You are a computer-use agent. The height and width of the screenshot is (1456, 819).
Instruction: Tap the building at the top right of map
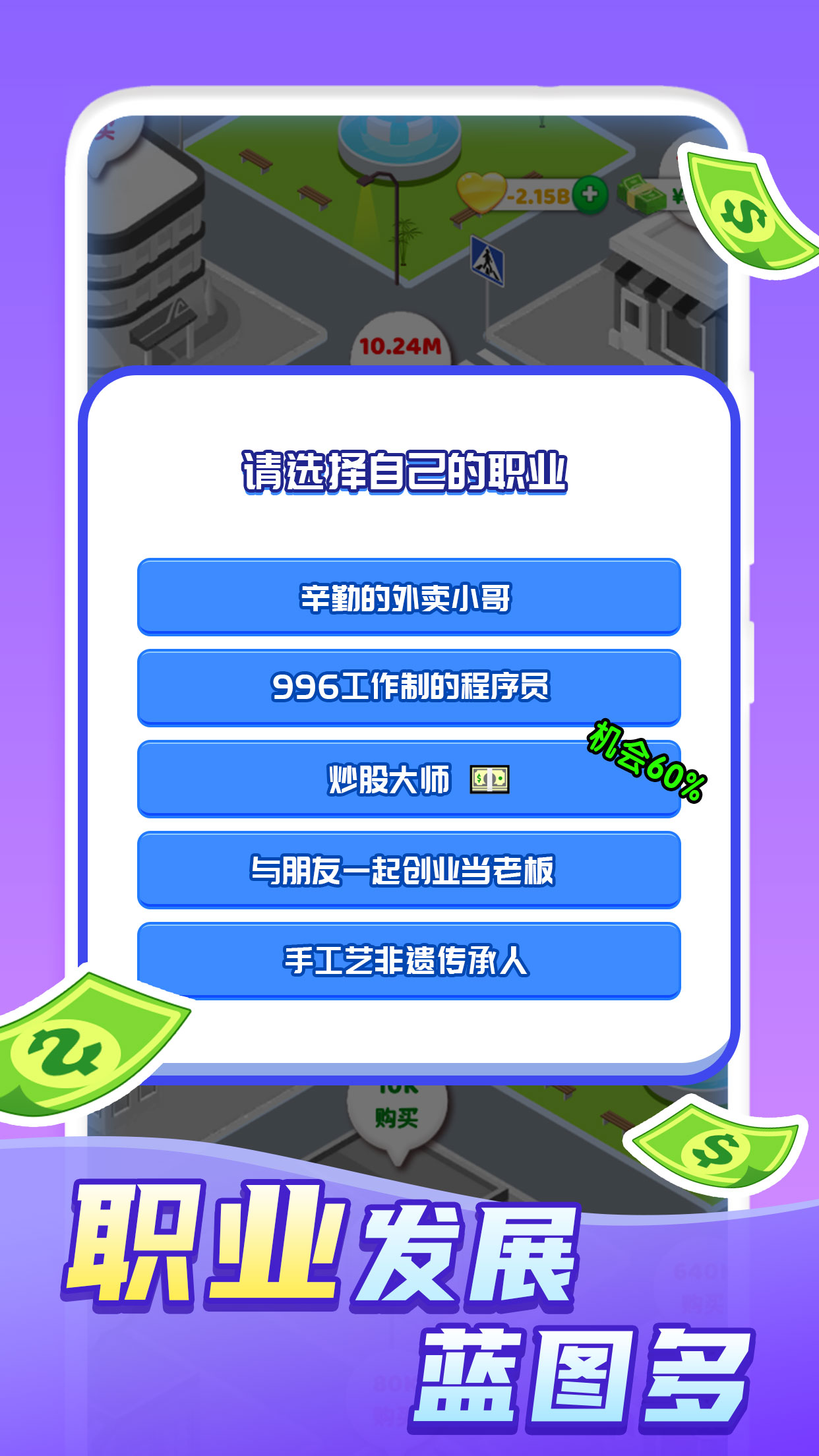pos(659,290)
